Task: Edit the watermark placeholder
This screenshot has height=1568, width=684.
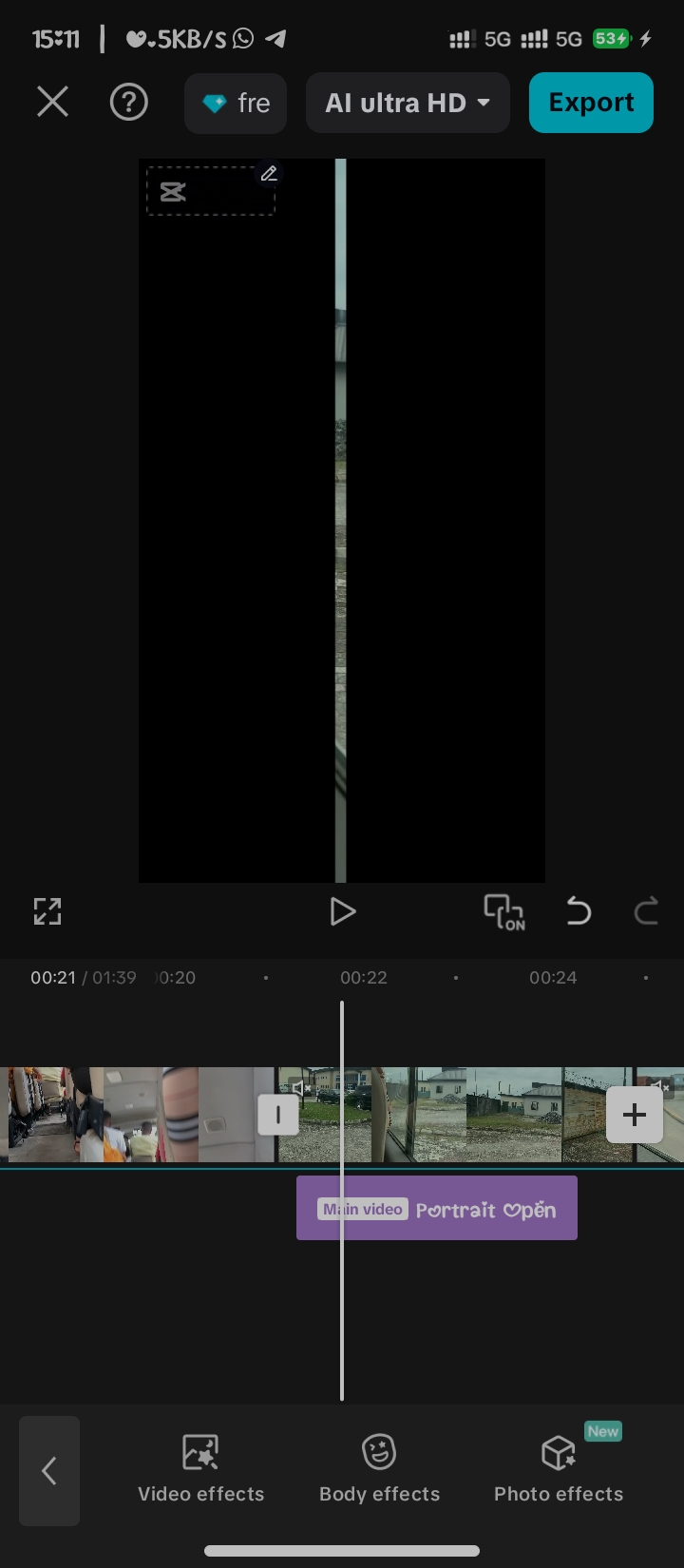Action: [269, 174]
